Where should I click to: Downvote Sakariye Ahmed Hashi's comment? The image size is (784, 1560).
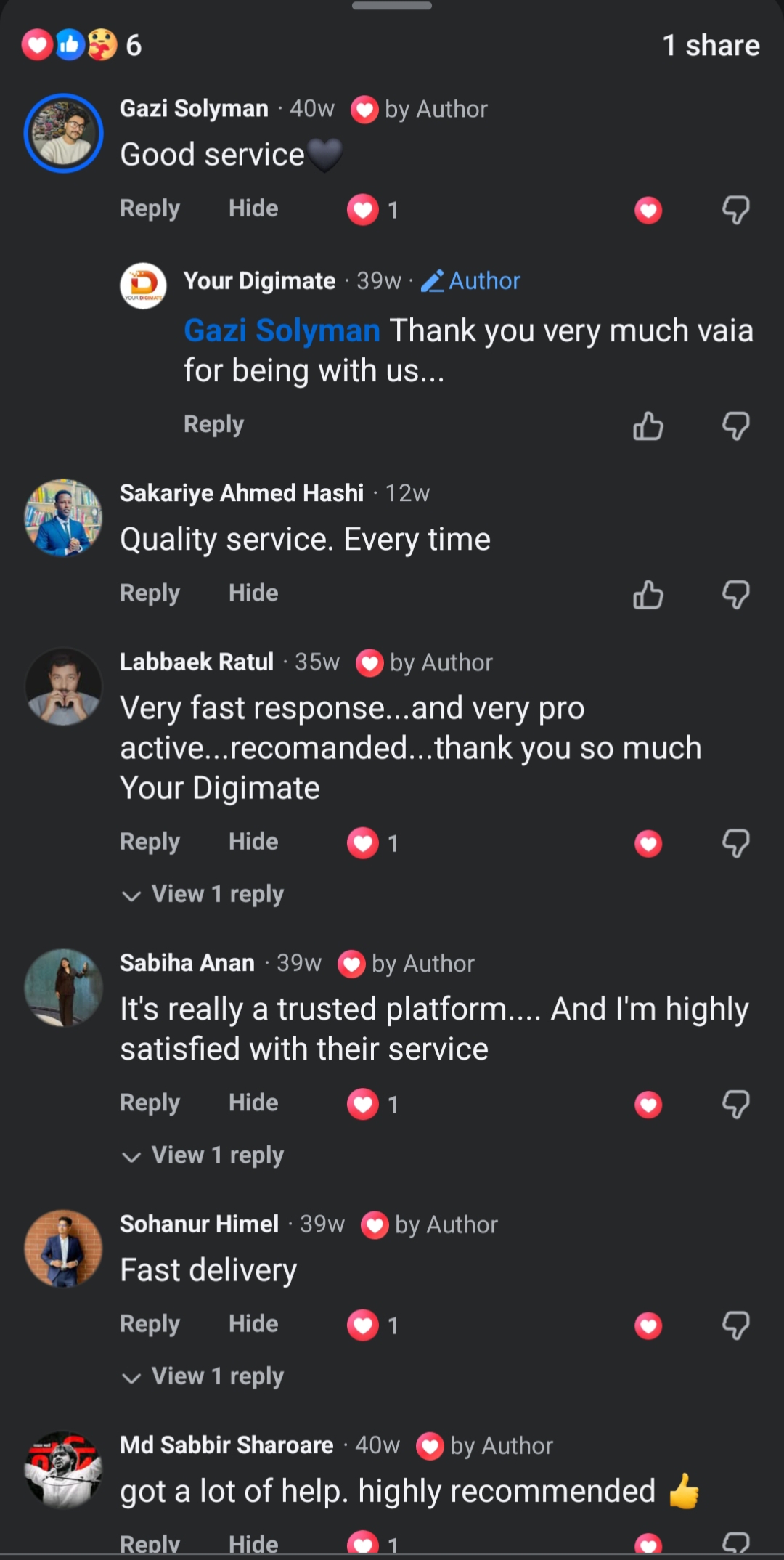coord(735,595)
